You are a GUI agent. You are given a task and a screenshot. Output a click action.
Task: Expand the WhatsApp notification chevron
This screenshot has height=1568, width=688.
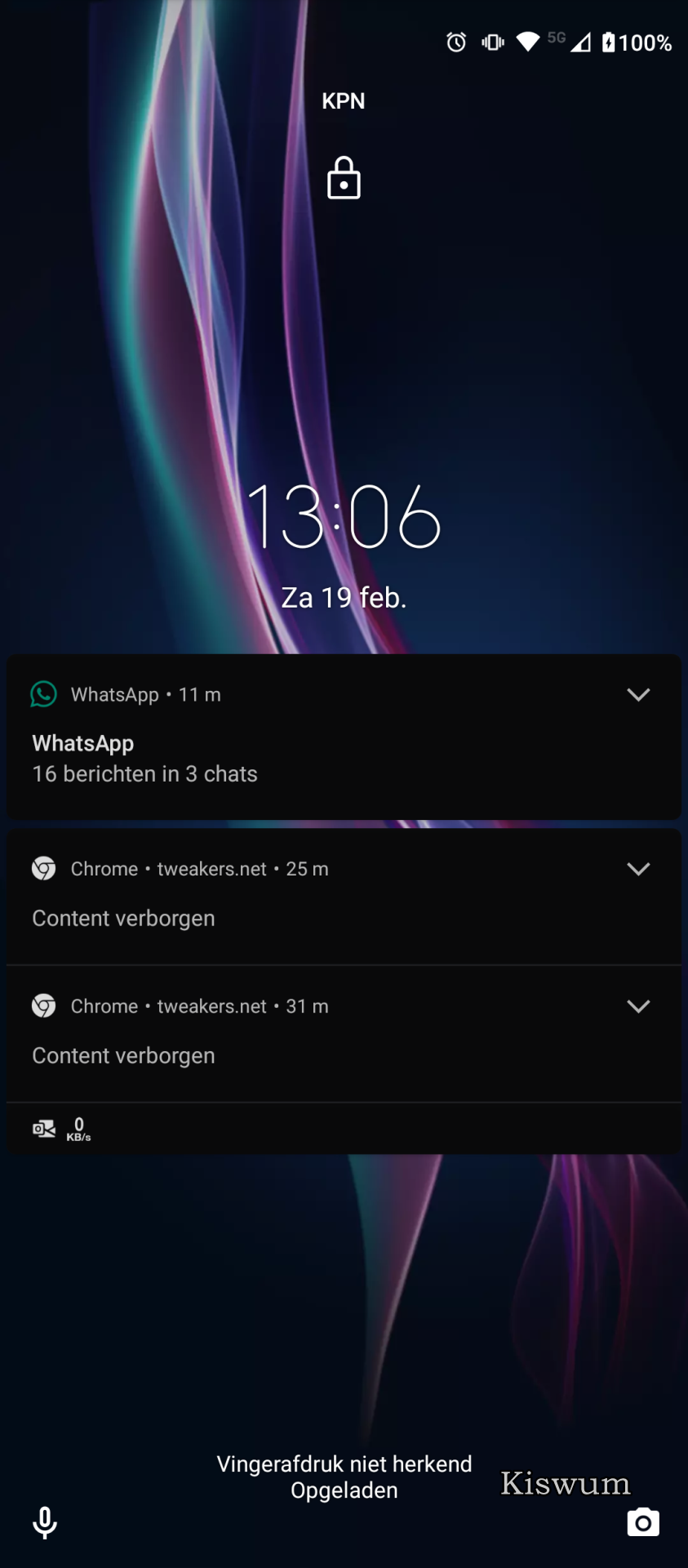pos(638,695)
